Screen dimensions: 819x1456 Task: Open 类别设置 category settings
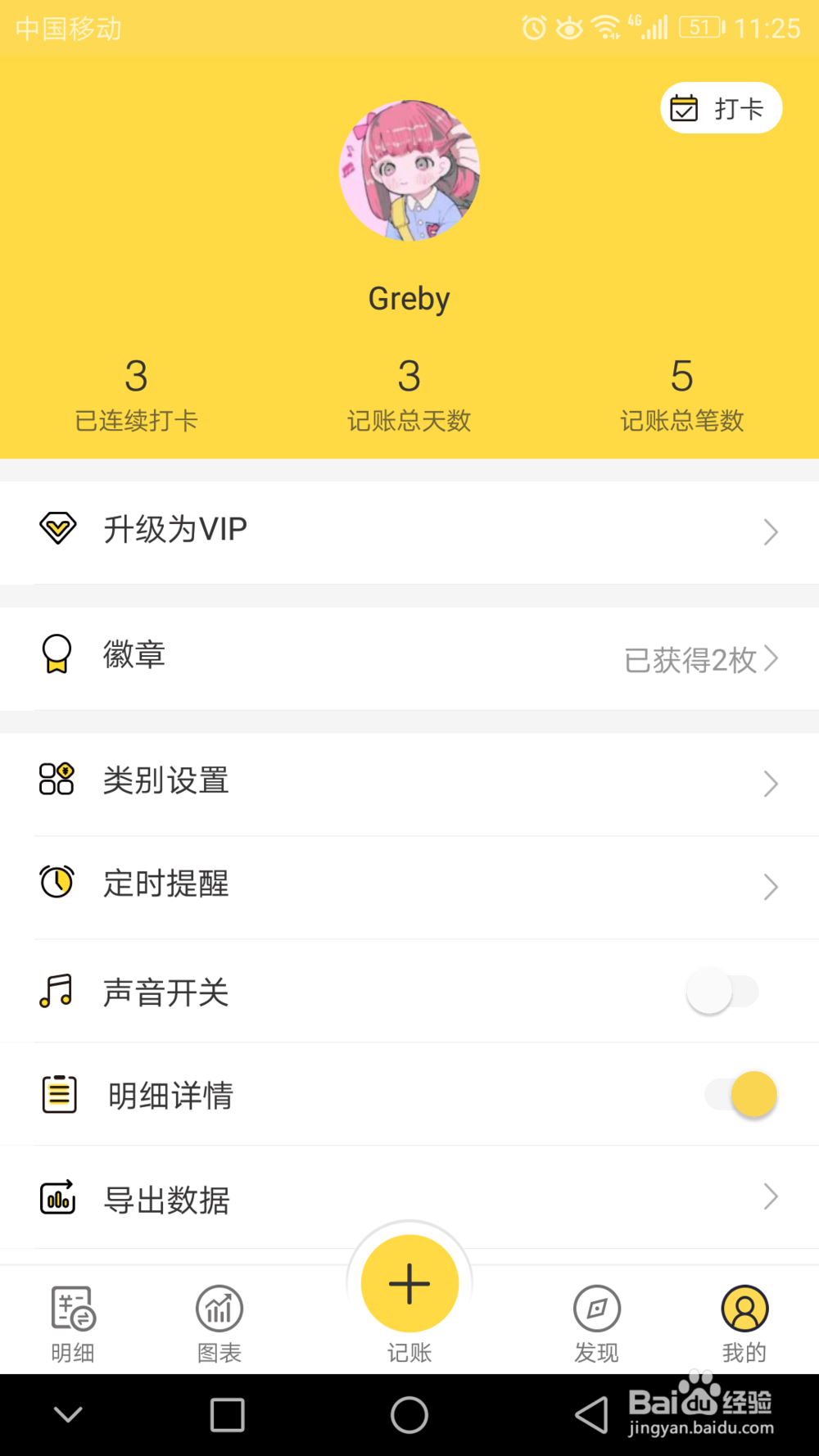click(409, 782)
